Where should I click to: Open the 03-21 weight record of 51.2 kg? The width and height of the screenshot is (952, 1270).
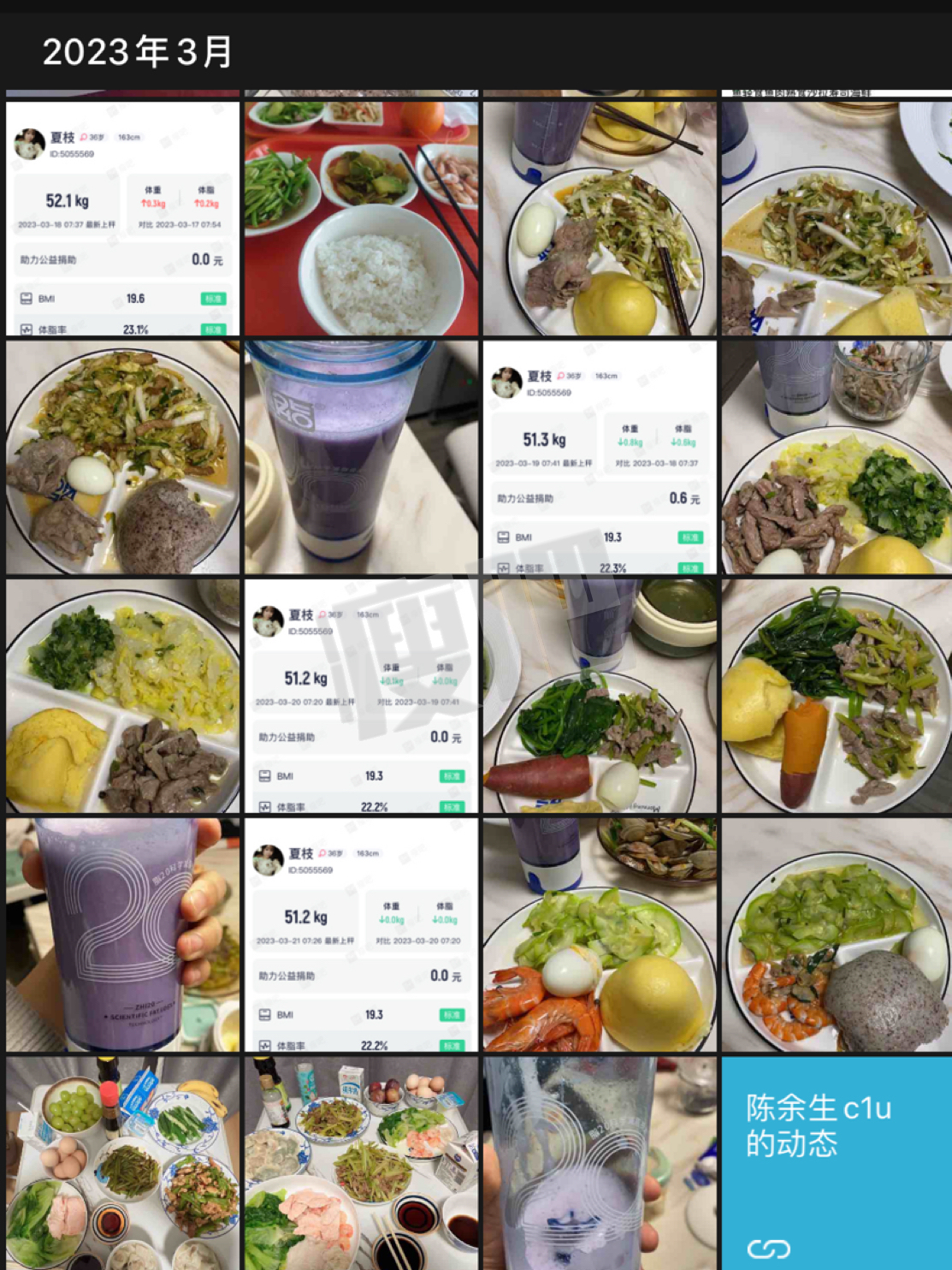coord(361,935)
